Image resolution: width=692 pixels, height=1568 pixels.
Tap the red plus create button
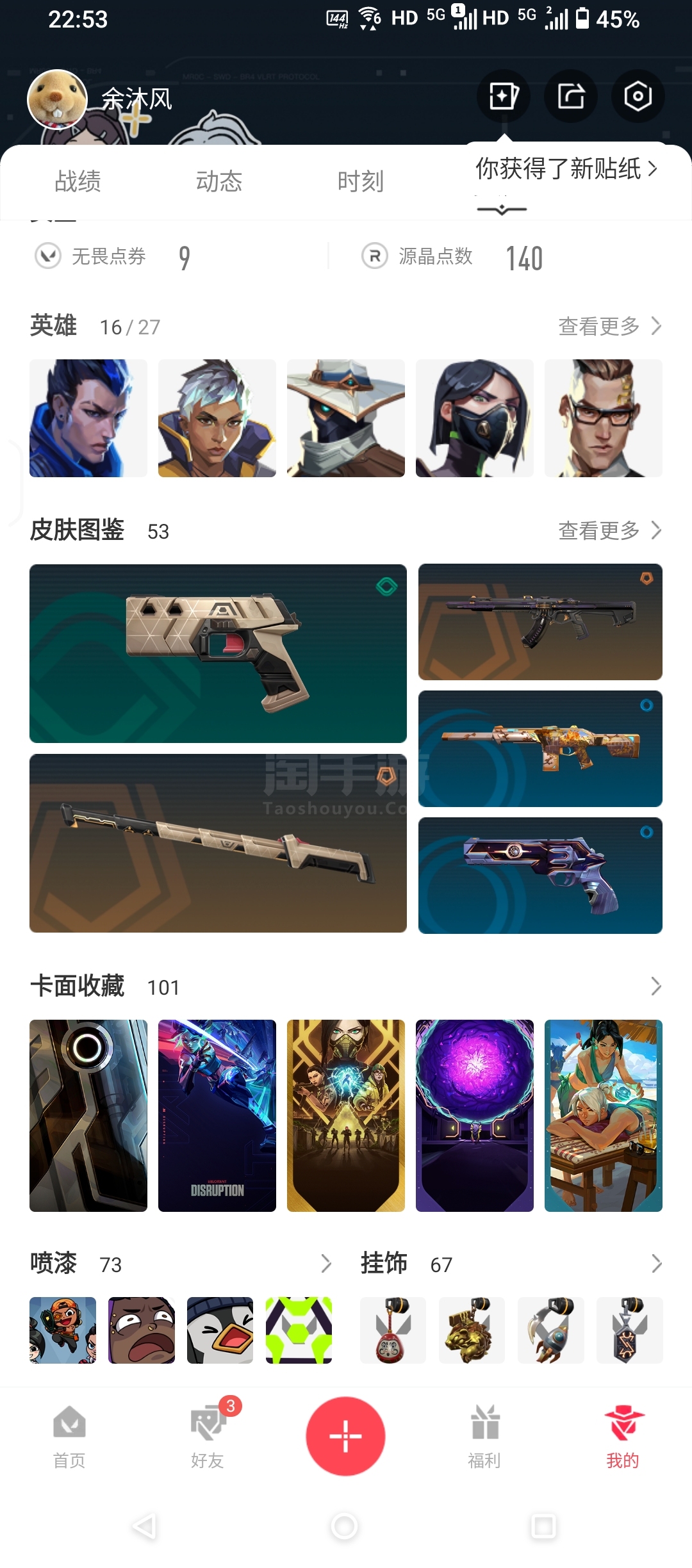coord(345,1436)
